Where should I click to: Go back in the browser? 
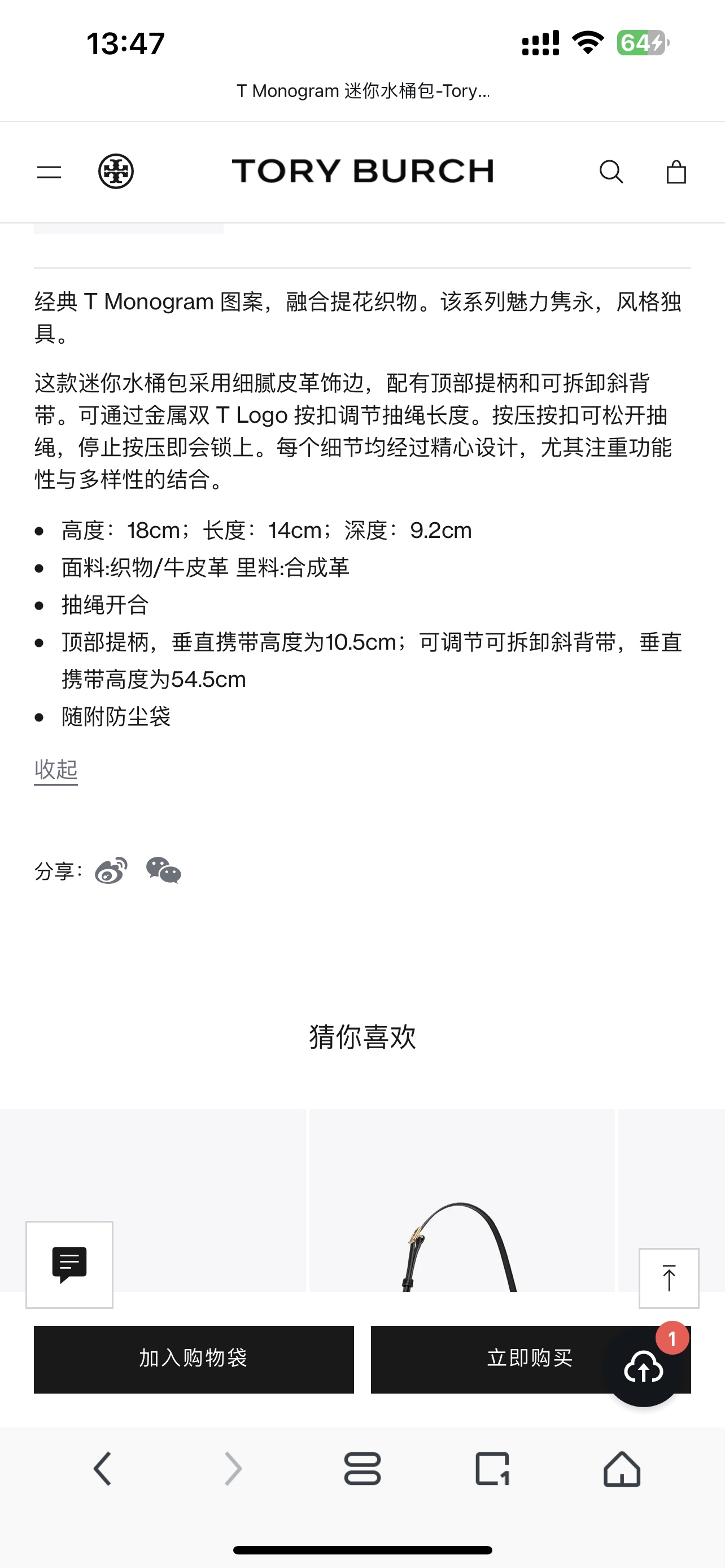102,1469
